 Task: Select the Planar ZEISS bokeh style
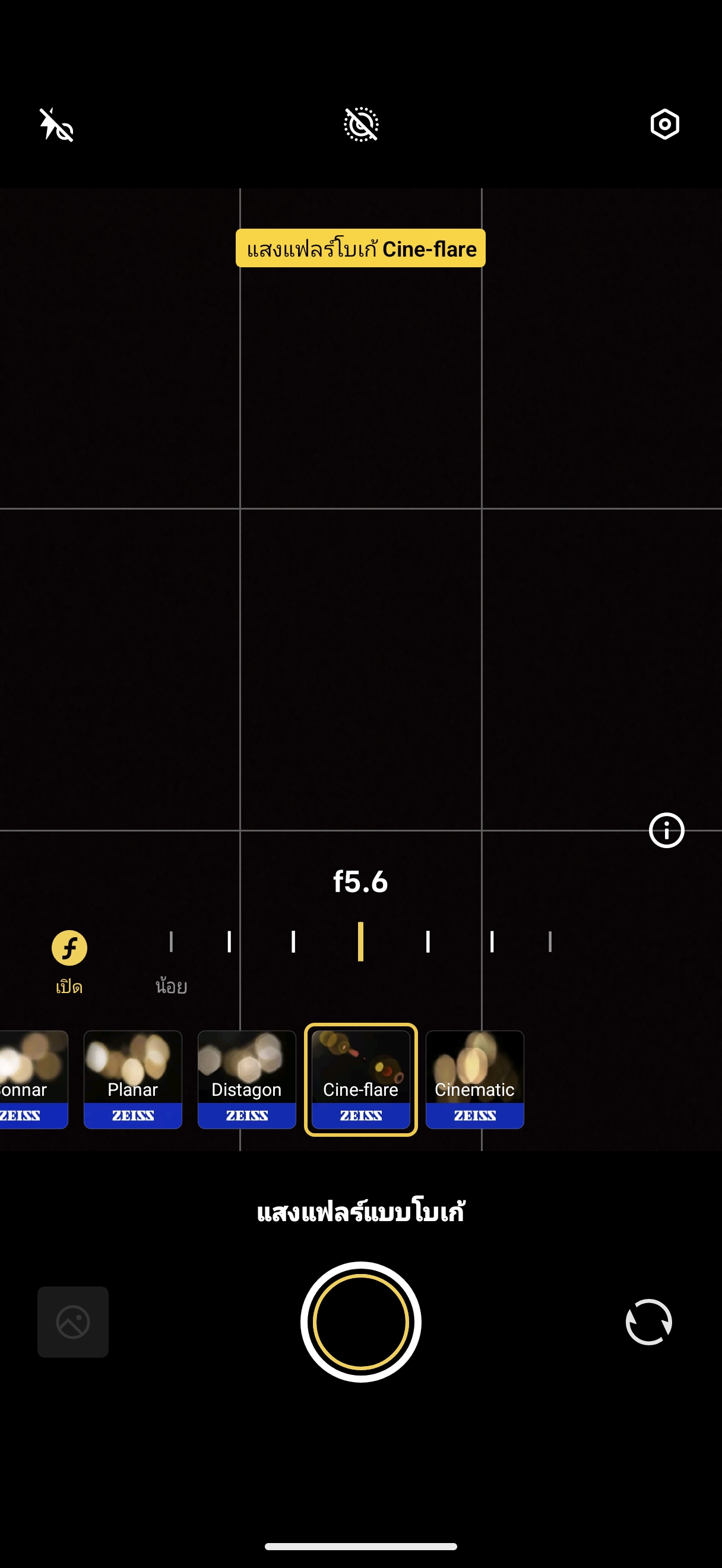click(132, 1079)
